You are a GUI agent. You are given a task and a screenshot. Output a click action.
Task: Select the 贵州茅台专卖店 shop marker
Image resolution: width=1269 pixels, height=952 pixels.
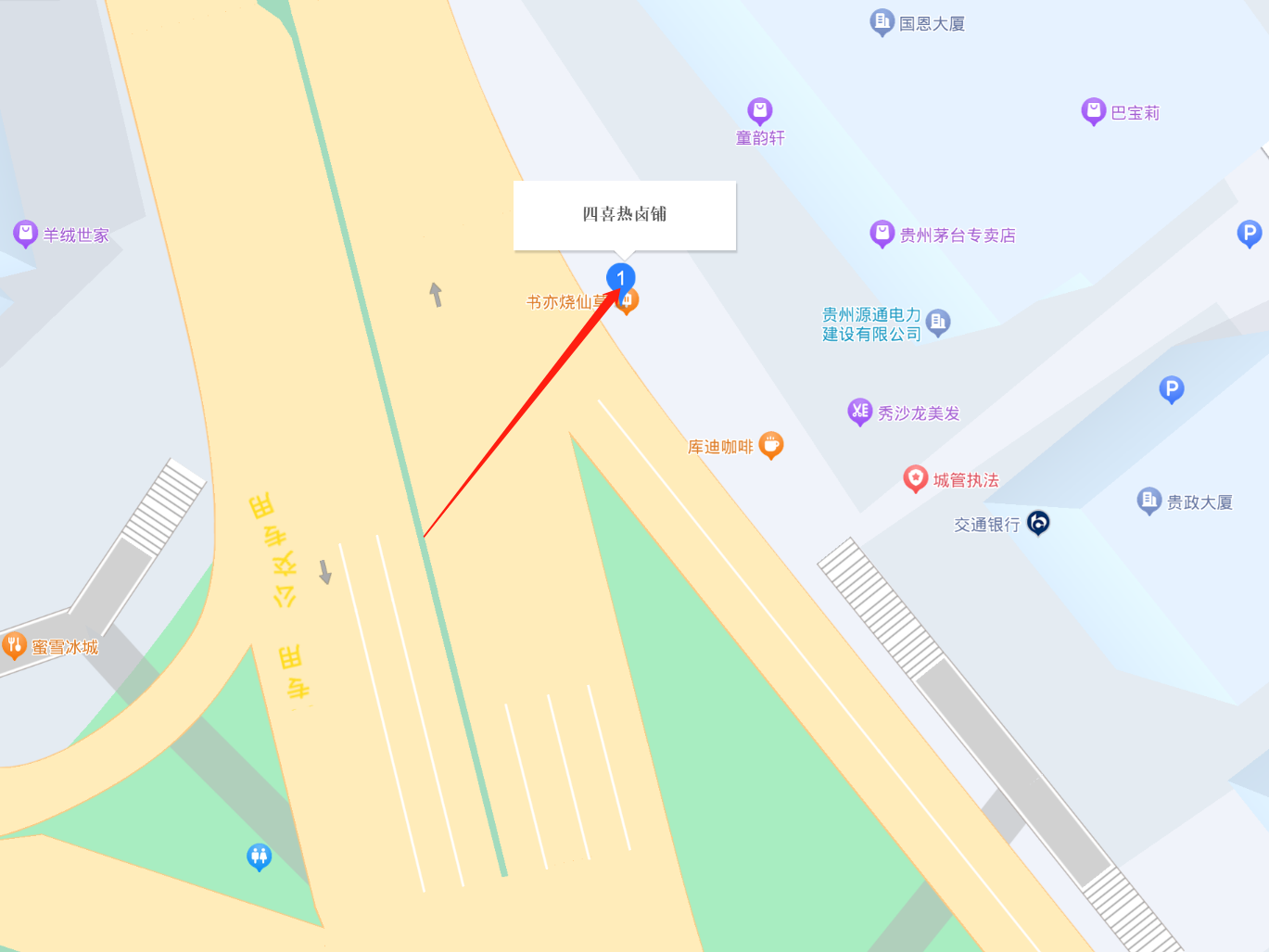(x=882, y=235)
